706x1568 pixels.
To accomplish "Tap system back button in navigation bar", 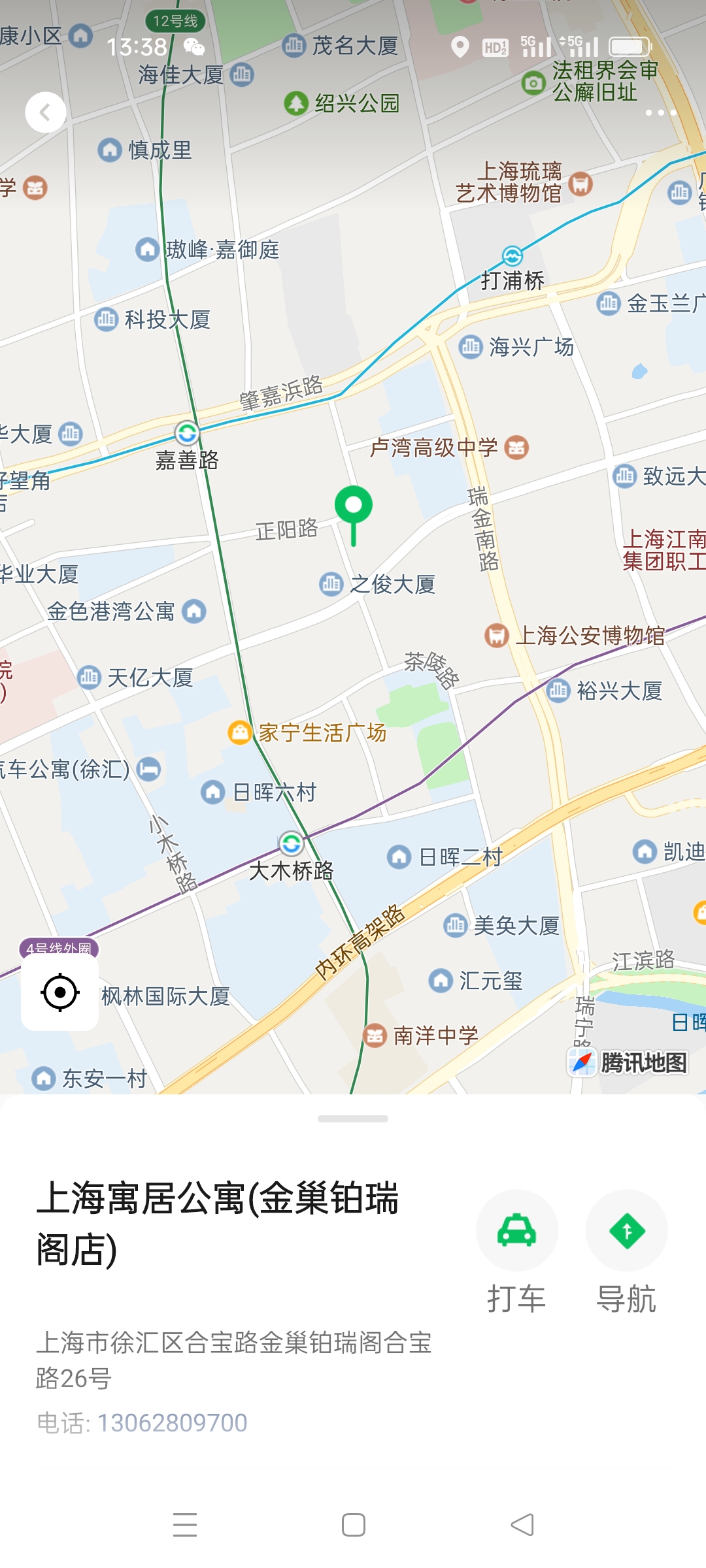I will pyautogui.click(x=522, y=1525).
